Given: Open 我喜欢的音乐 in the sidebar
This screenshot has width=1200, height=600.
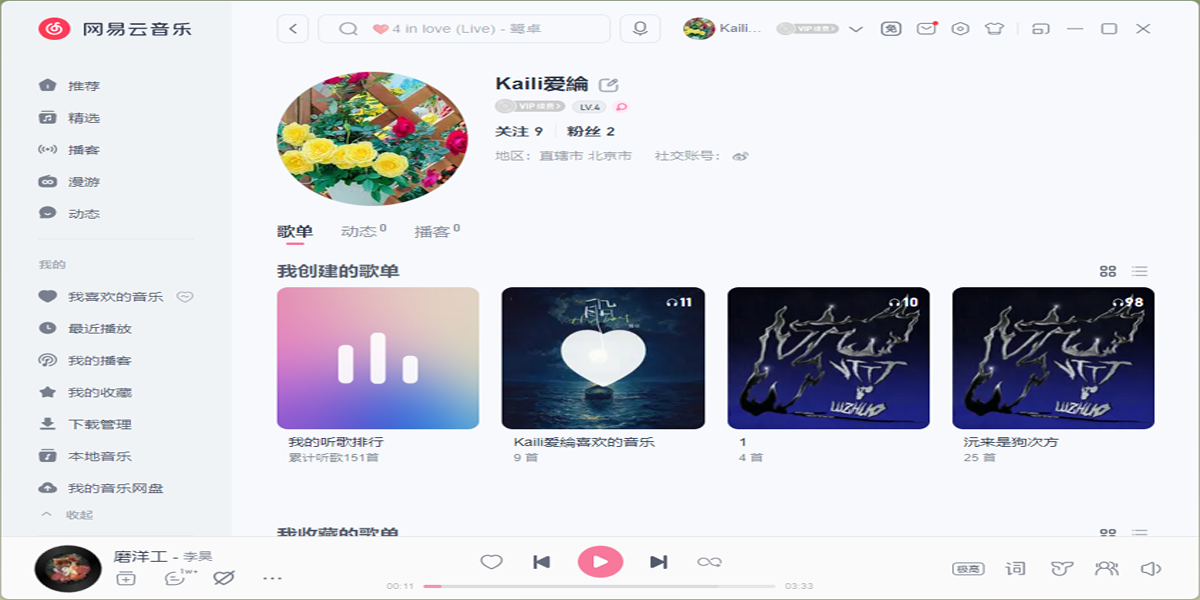Looking at the screenshot, I should tap(114, 297).
